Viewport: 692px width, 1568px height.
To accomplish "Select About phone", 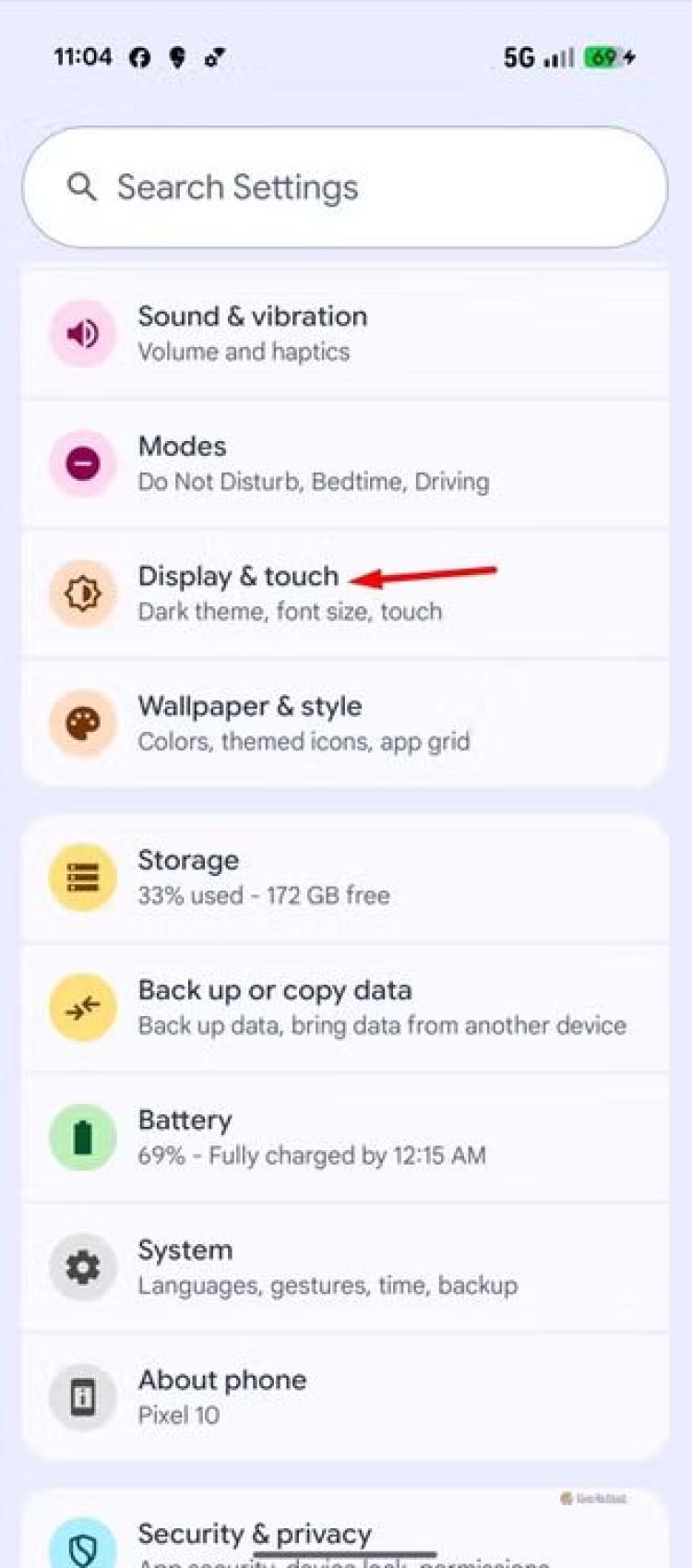I will [x=345, y=1396].
